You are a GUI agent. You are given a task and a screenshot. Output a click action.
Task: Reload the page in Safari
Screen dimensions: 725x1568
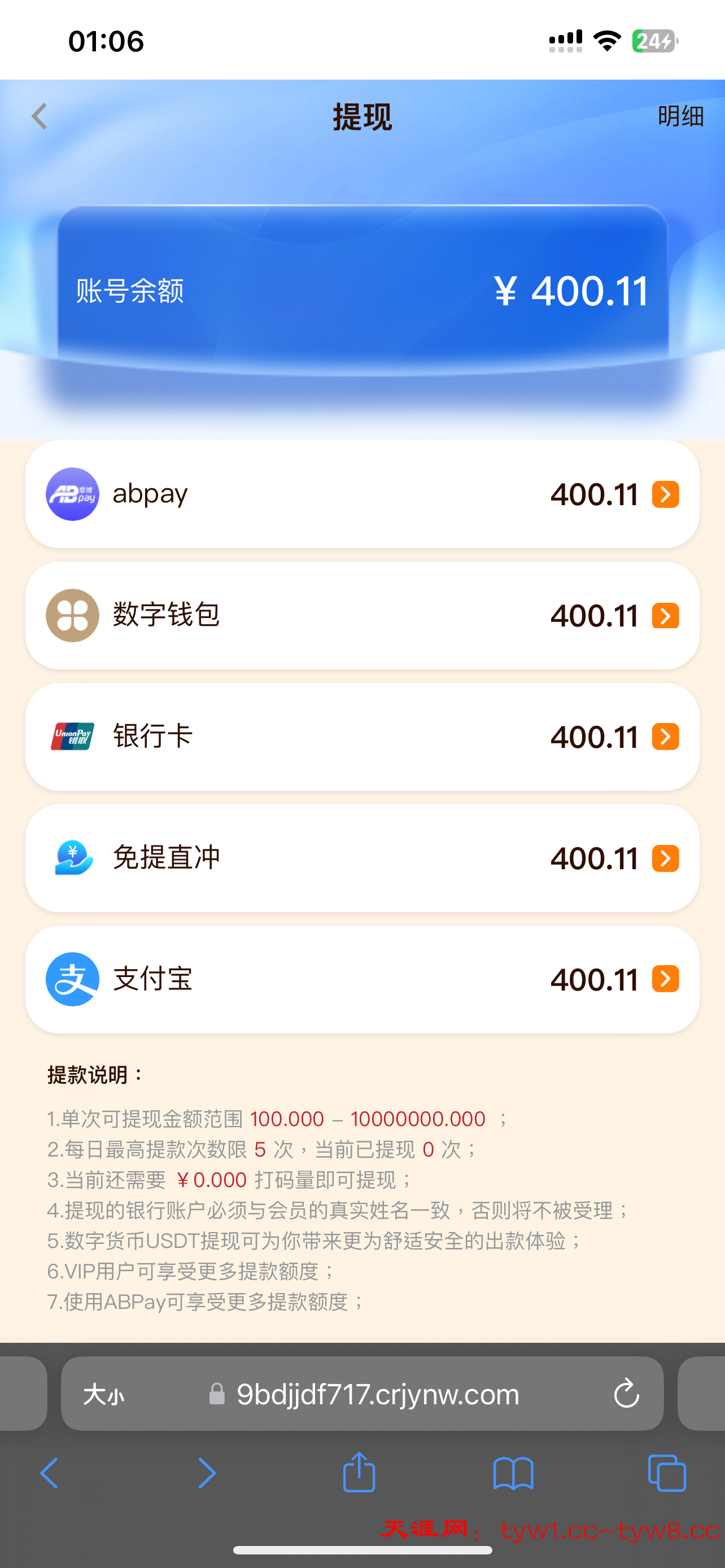pyautogui.click(x=626, y=1394)
